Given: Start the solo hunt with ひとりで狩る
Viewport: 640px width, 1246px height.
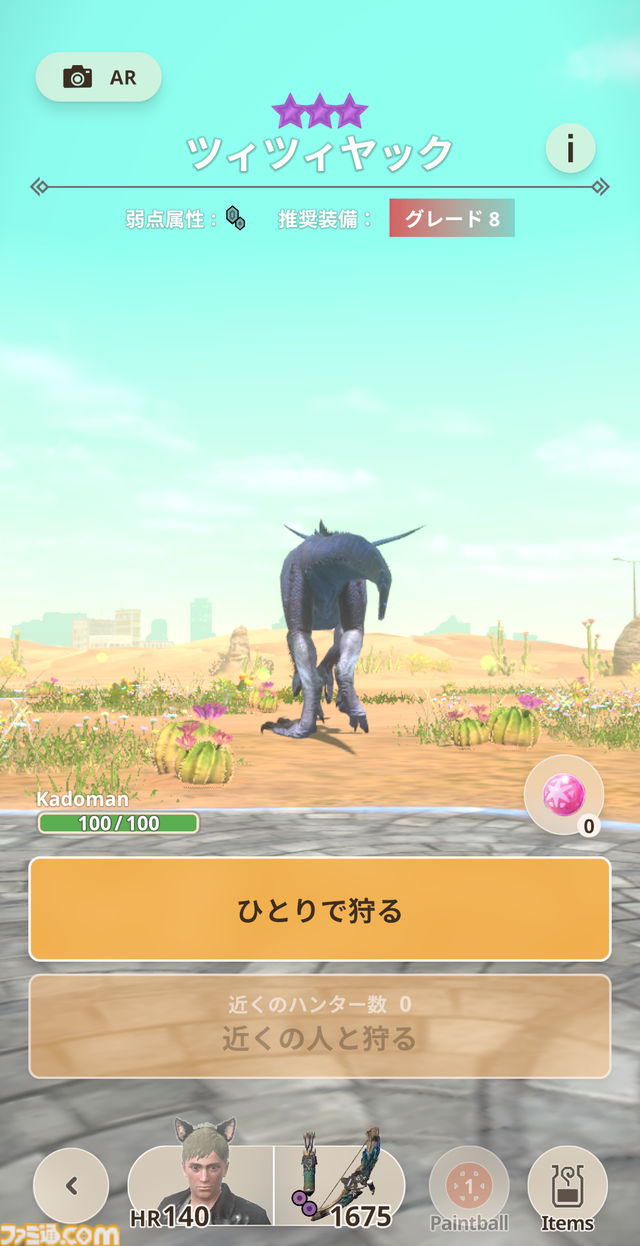Looking at the screenshot, I should tap(320, 909).
